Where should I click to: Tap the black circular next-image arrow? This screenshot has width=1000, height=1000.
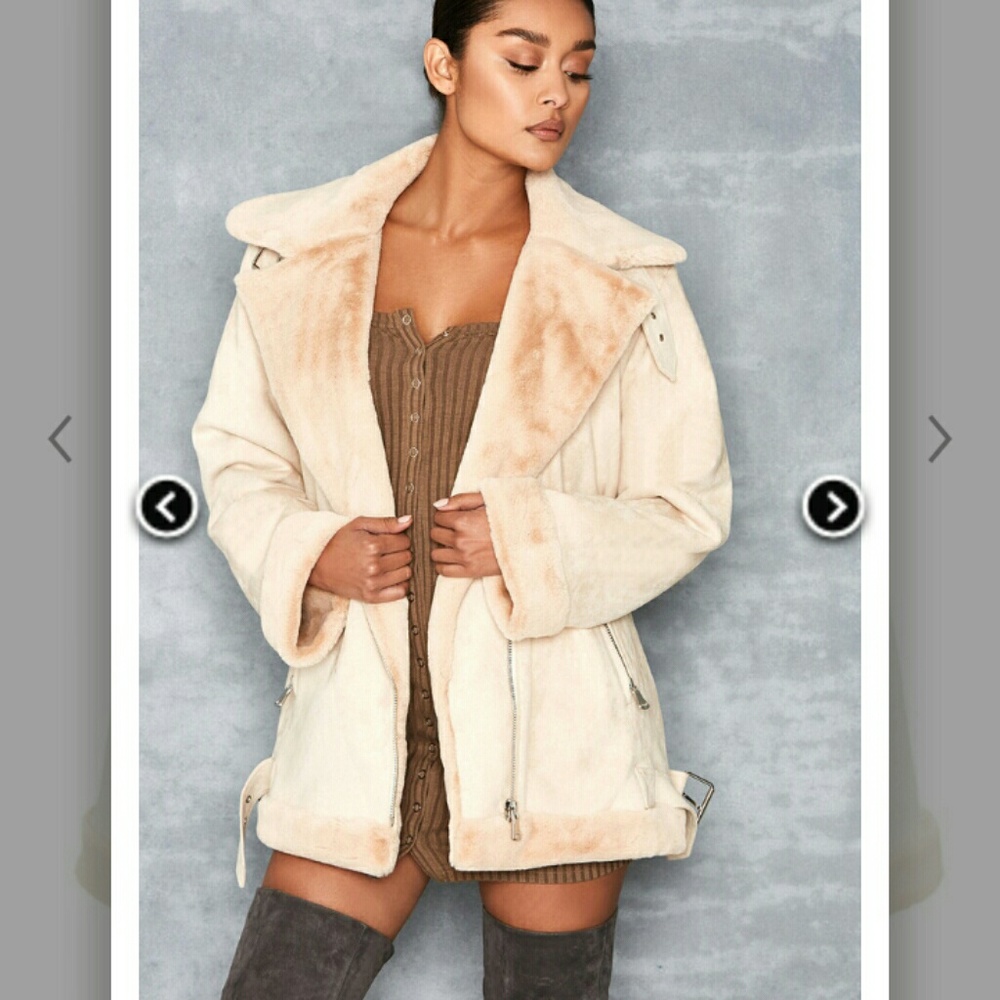(833, 507)
